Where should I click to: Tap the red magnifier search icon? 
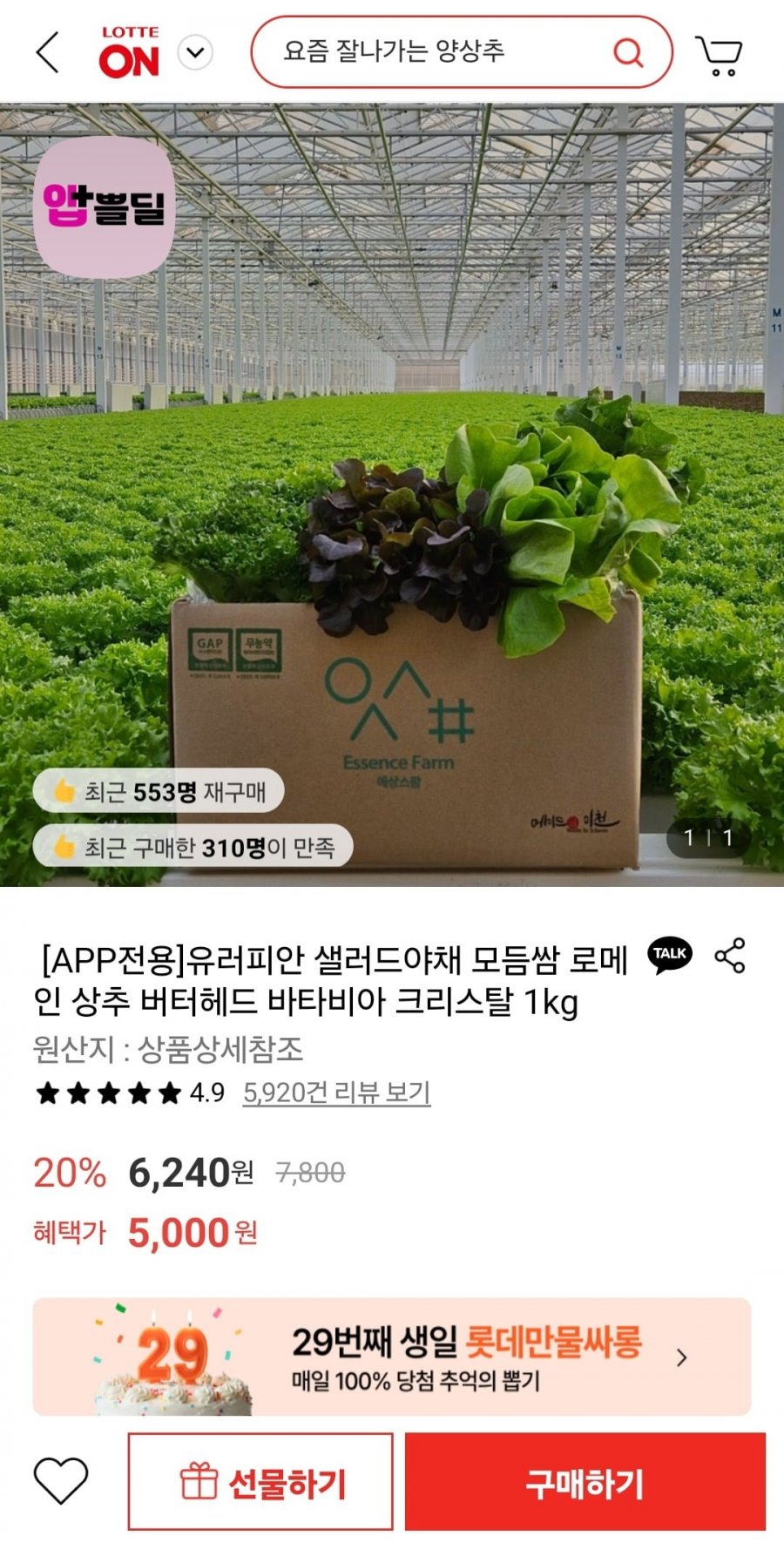[627, 53]
